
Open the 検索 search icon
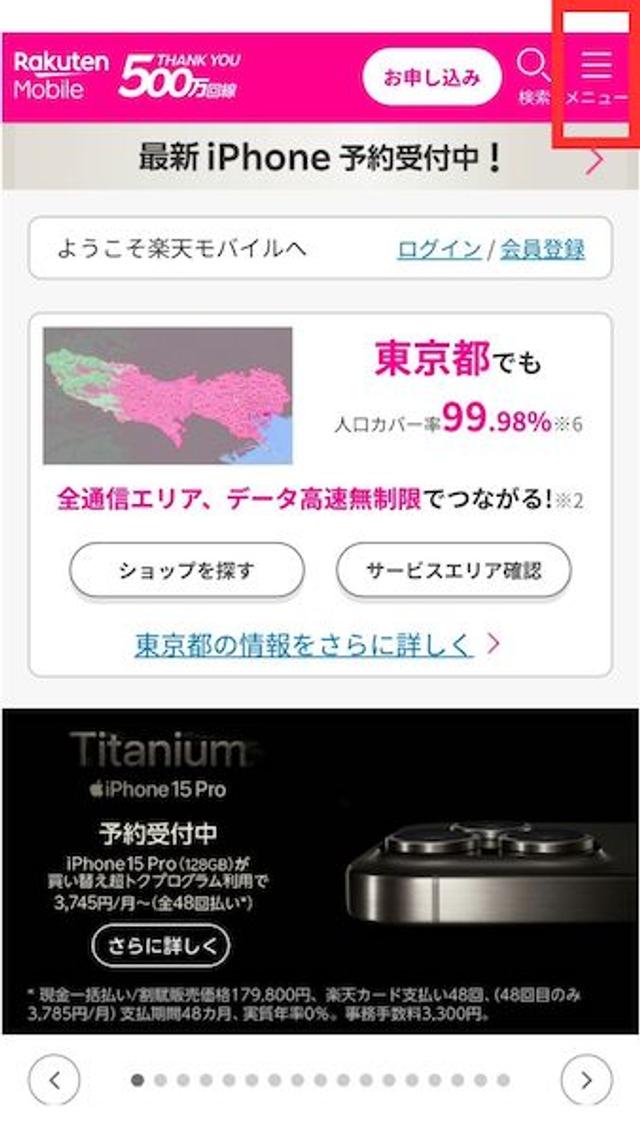pyautogui.click(x=534, y=76)
